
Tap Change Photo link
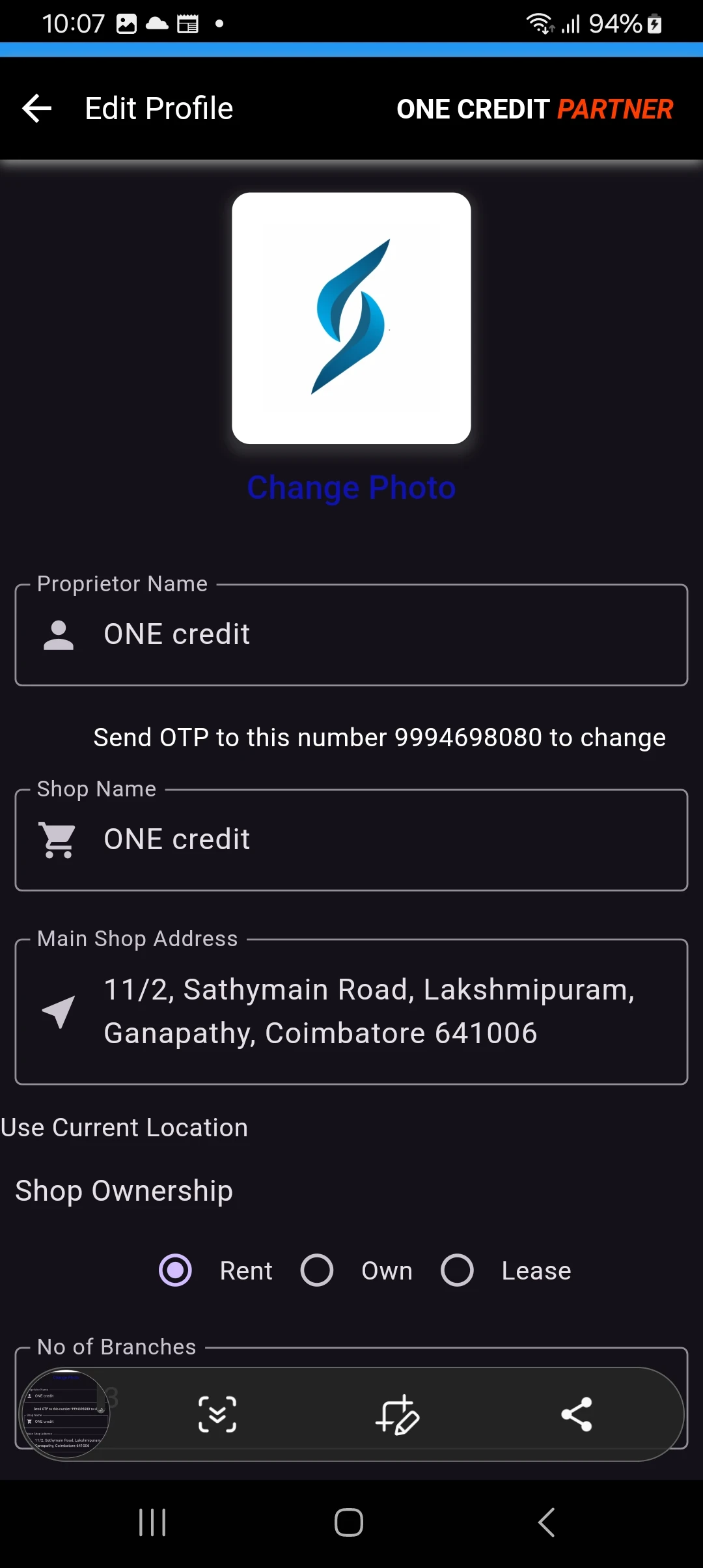(x=351, y=488)
